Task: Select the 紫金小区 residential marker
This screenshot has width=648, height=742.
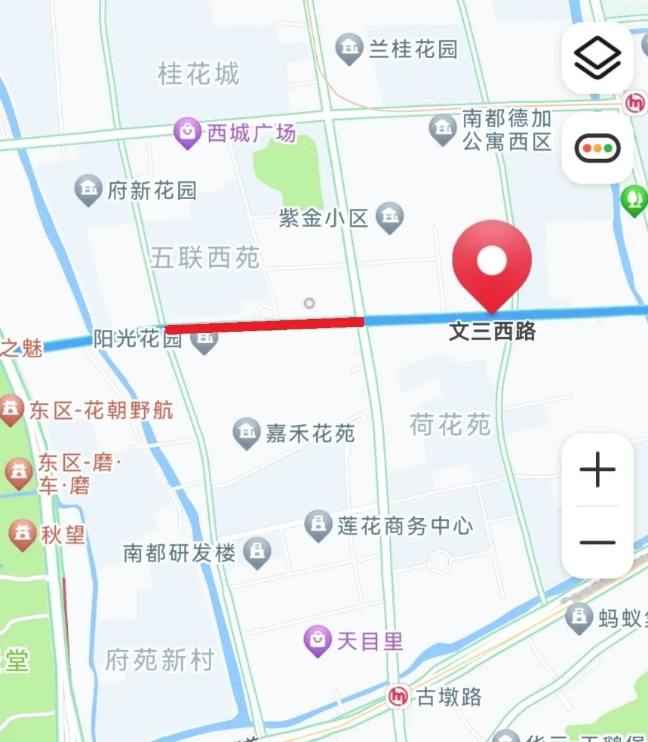Action: [x=390, y=216]
